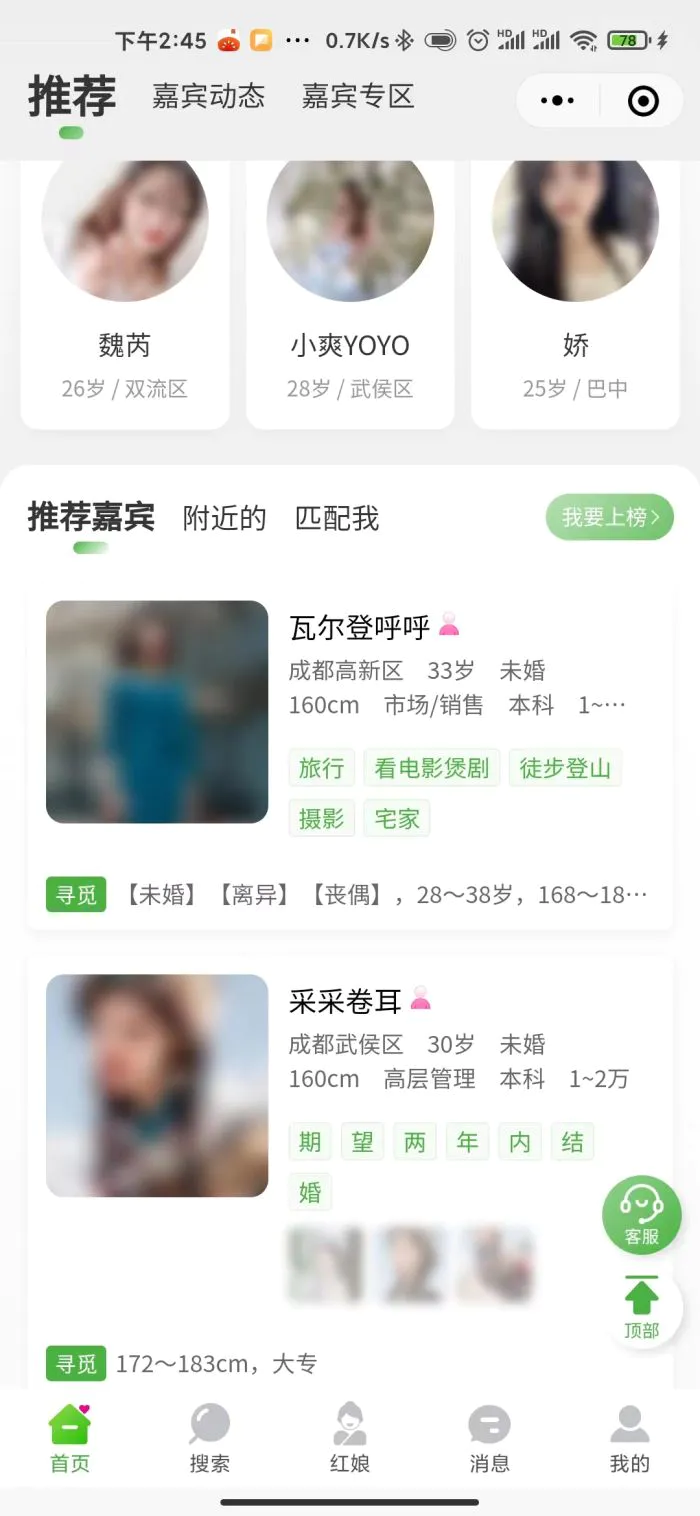Viewport: 700px width, 1516px height.
Task: Open 魏芮's profile card
Action: pyautogui.click(x=125, y=290)
